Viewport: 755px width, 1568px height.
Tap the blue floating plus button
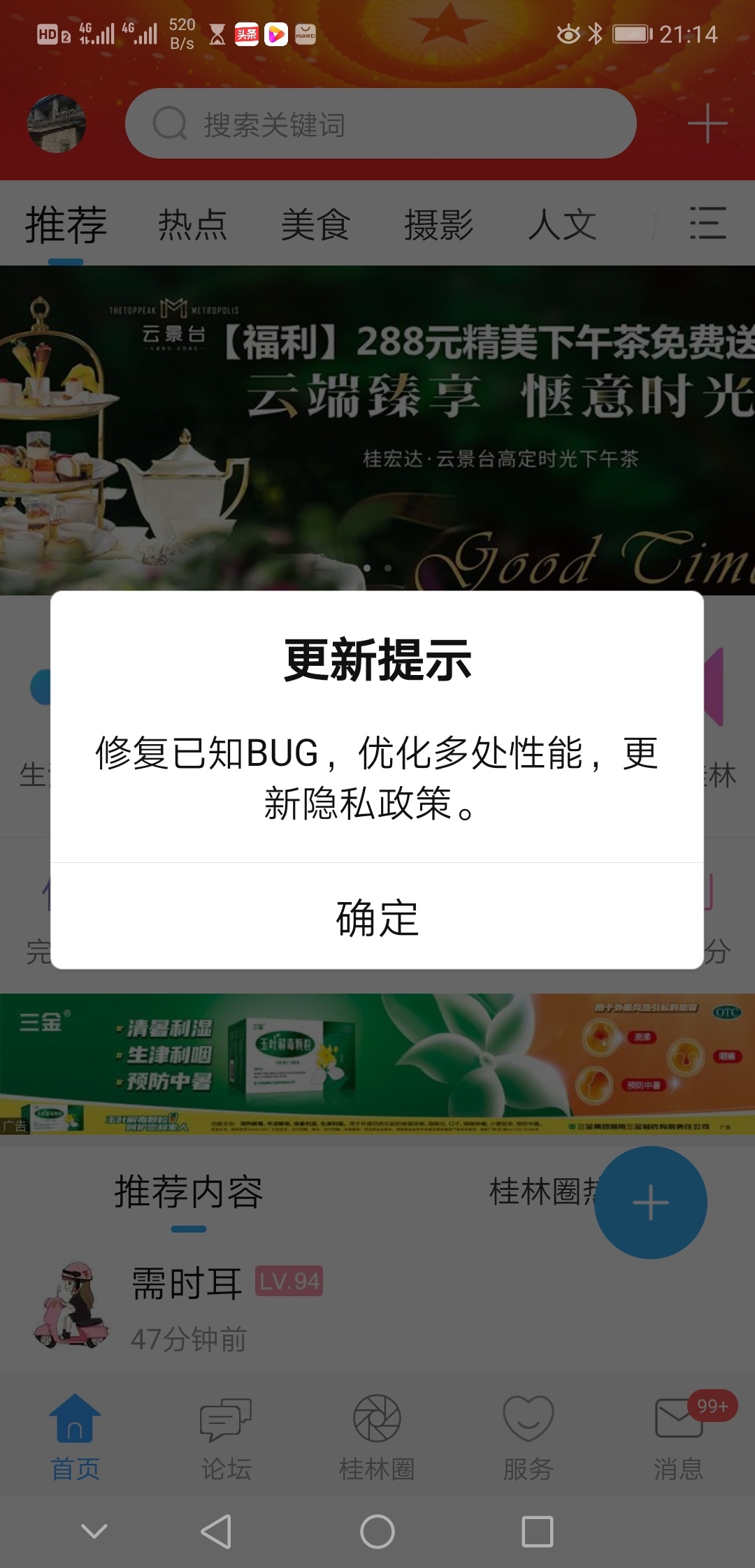[x=650, y=1203]
